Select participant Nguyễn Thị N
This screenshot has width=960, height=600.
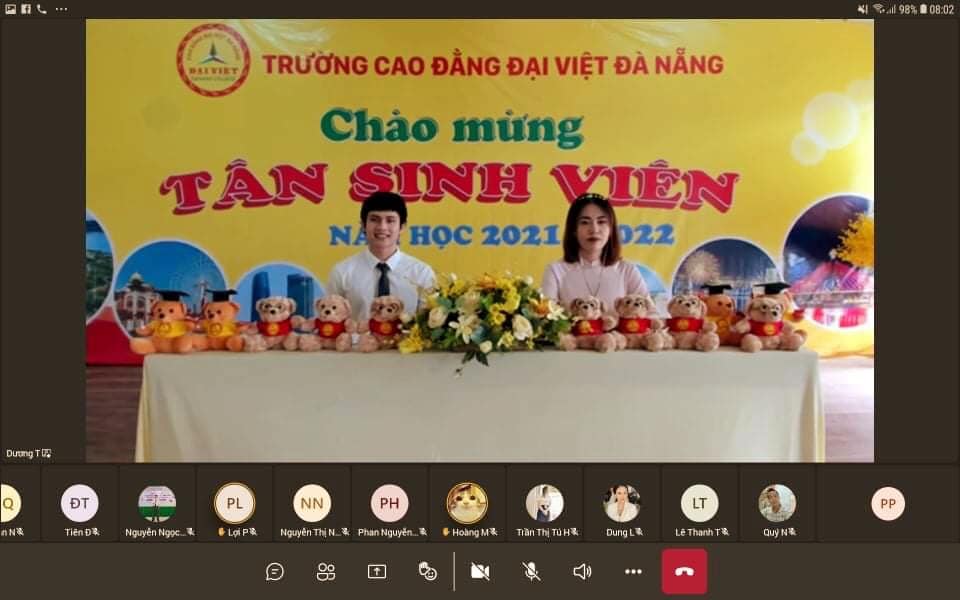[x=312, y=504]
